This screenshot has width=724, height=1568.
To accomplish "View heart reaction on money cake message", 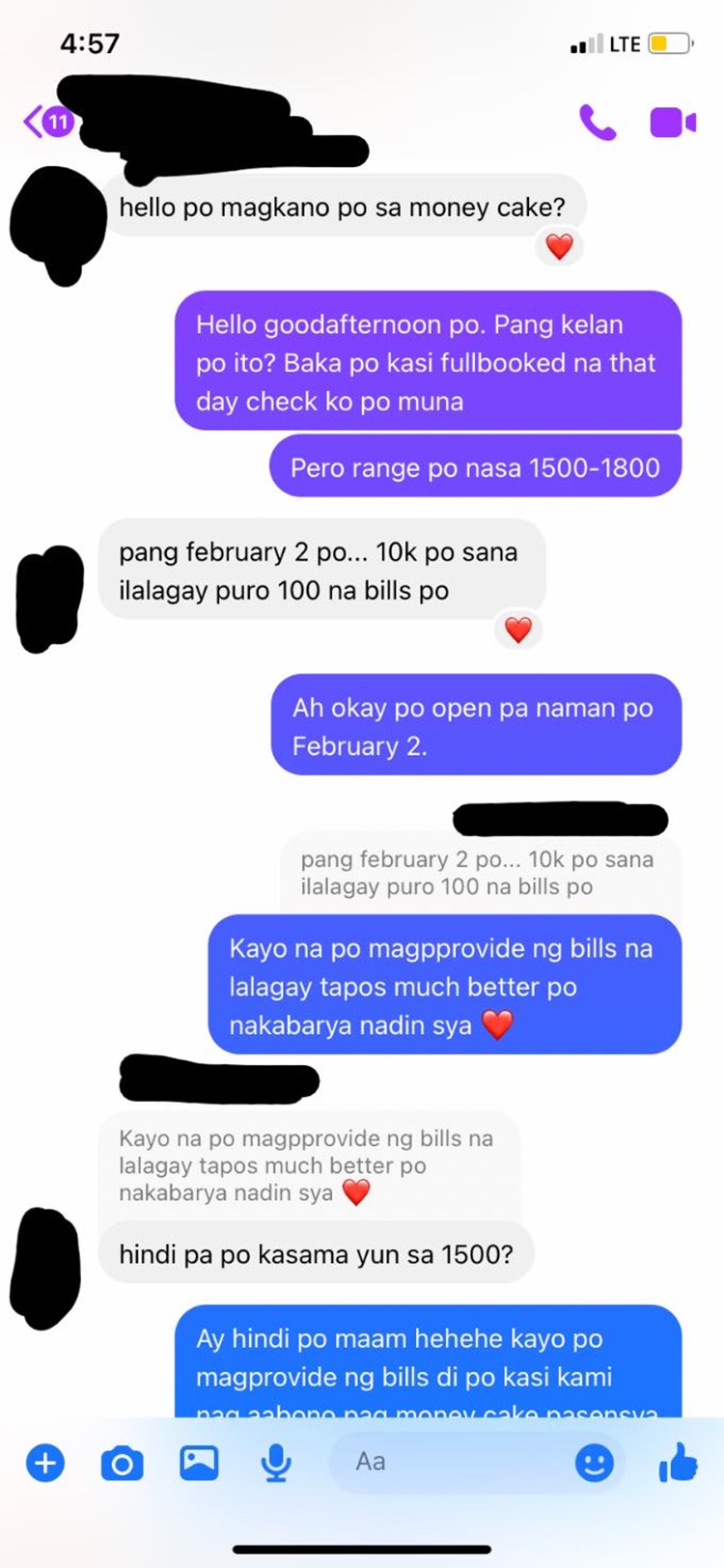I will pos(559,246).
